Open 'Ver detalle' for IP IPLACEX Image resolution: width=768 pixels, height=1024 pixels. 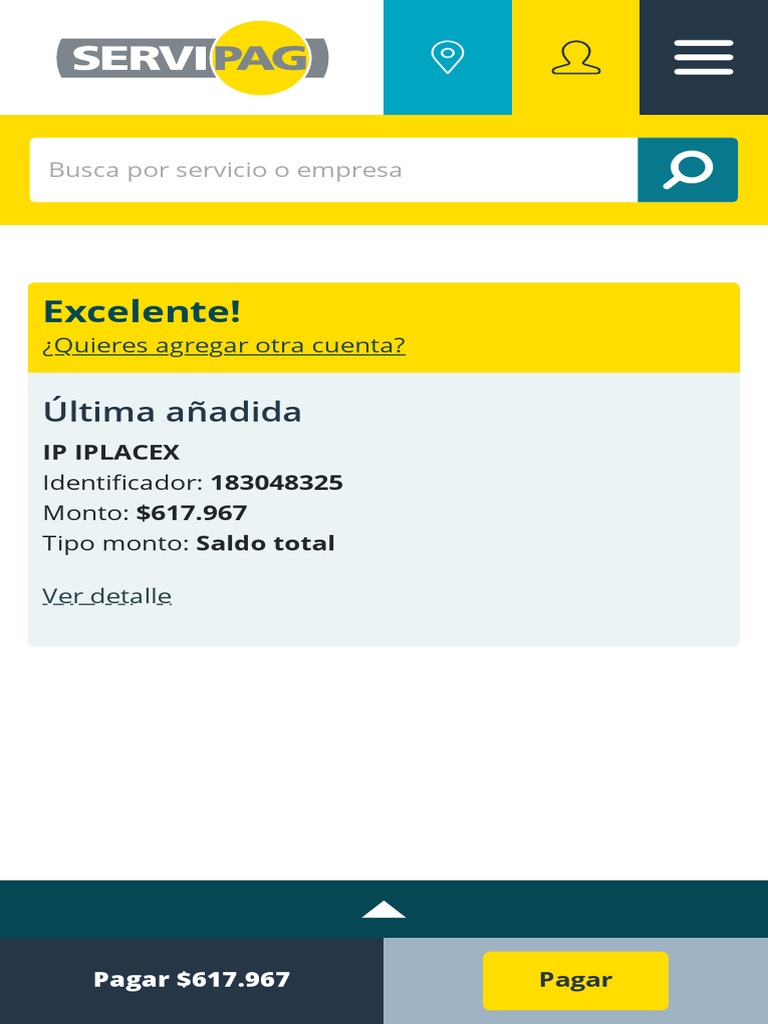point(107,596)
